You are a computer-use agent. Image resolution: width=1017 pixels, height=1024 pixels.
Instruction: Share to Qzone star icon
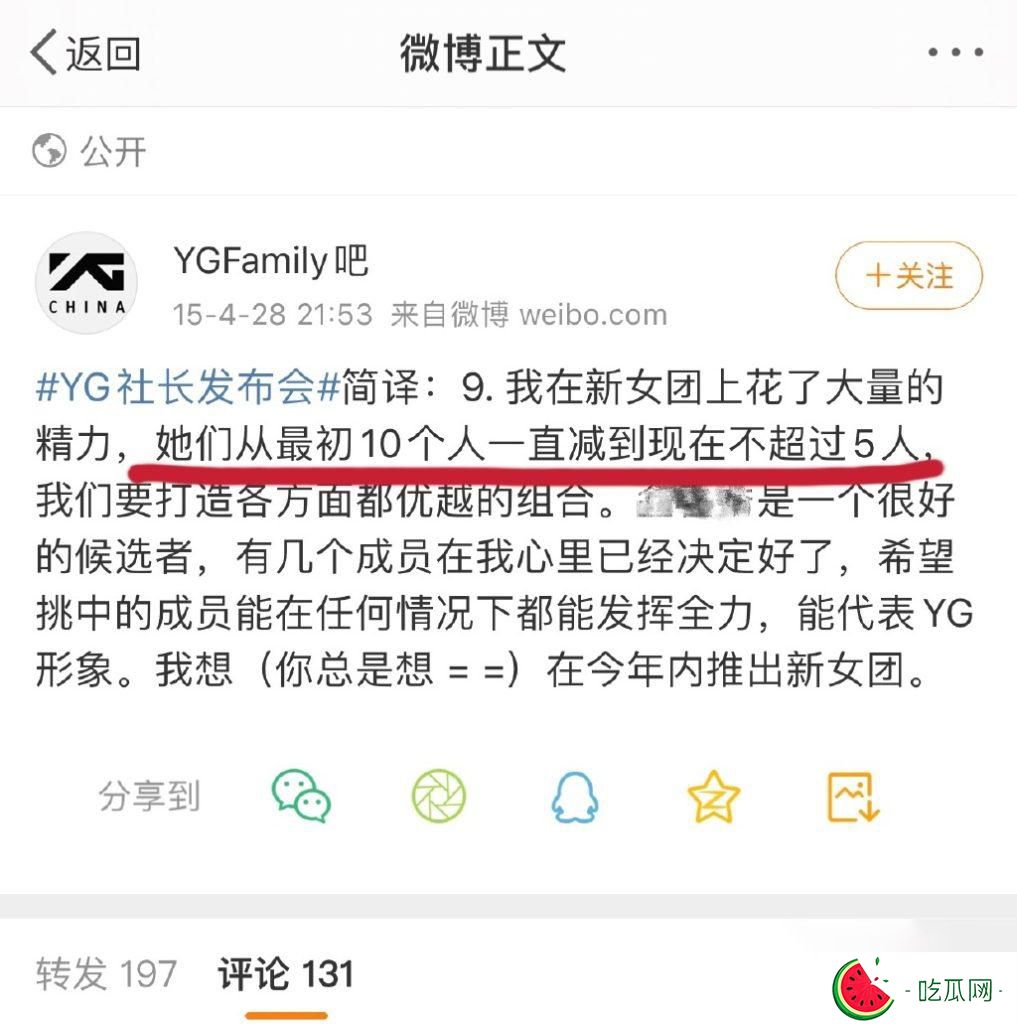coord(713,797)
